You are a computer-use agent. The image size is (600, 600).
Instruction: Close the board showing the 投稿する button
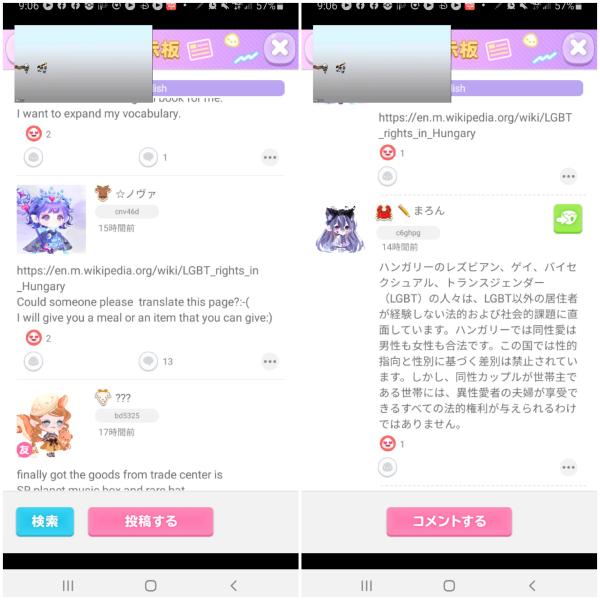pos(280,48)
